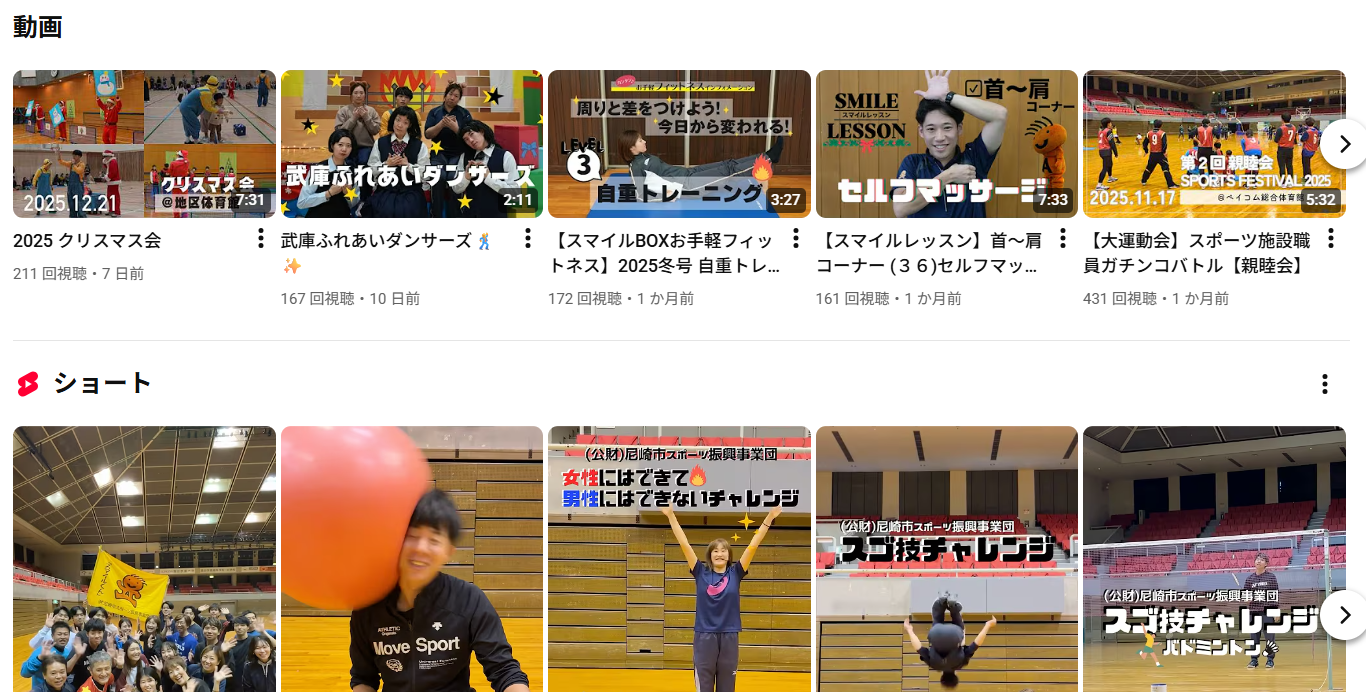Viewport: 1366px width, 692px height.
Task: Show next videos in 動画 row
Action: pos(1343,144)
